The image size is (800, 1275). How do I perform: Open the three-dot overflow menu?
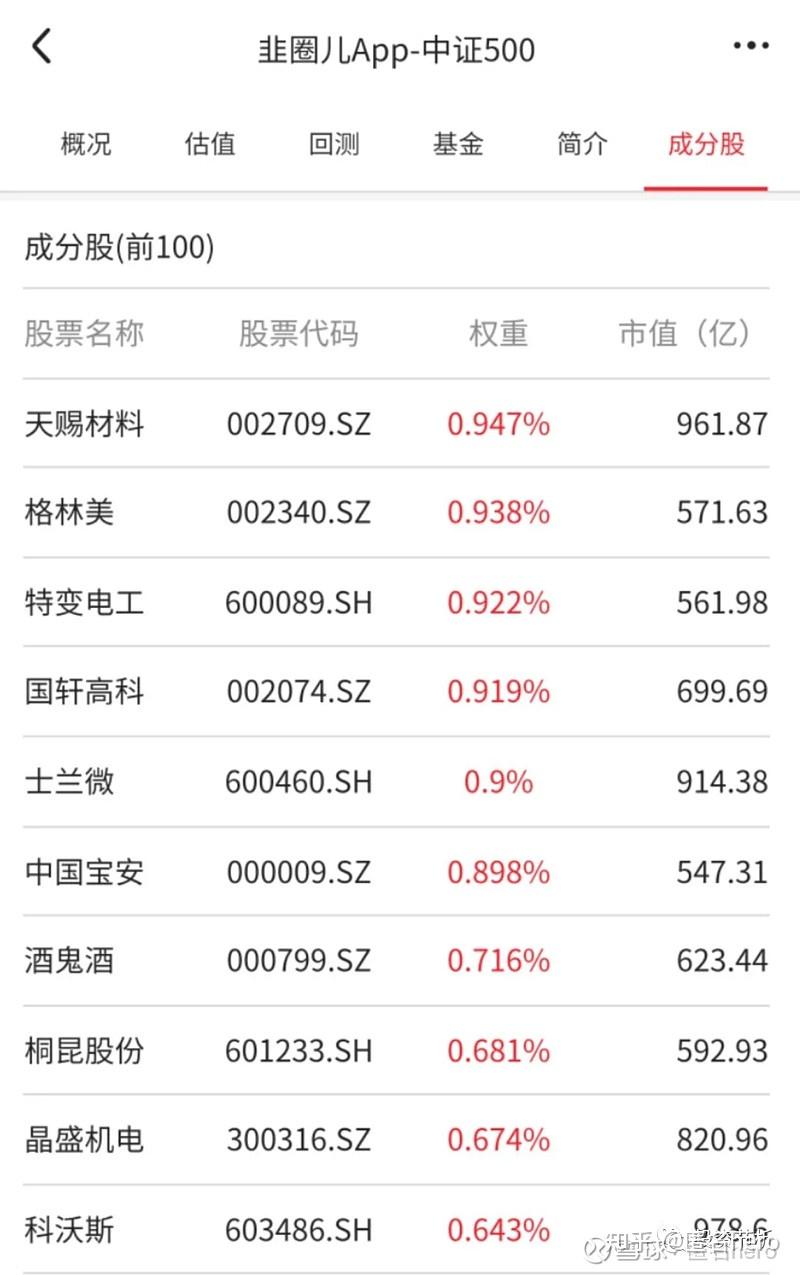[x=750, y=46]
